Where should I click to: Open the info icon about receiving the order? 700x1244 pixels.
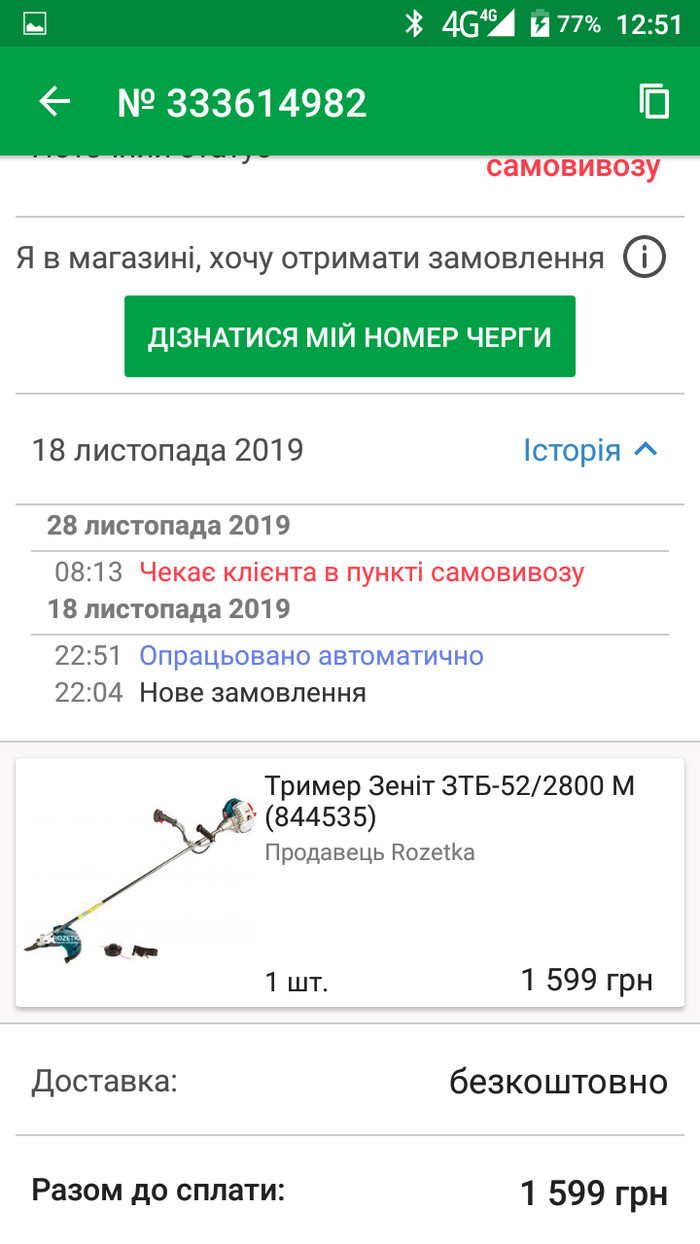coord(644,259)
